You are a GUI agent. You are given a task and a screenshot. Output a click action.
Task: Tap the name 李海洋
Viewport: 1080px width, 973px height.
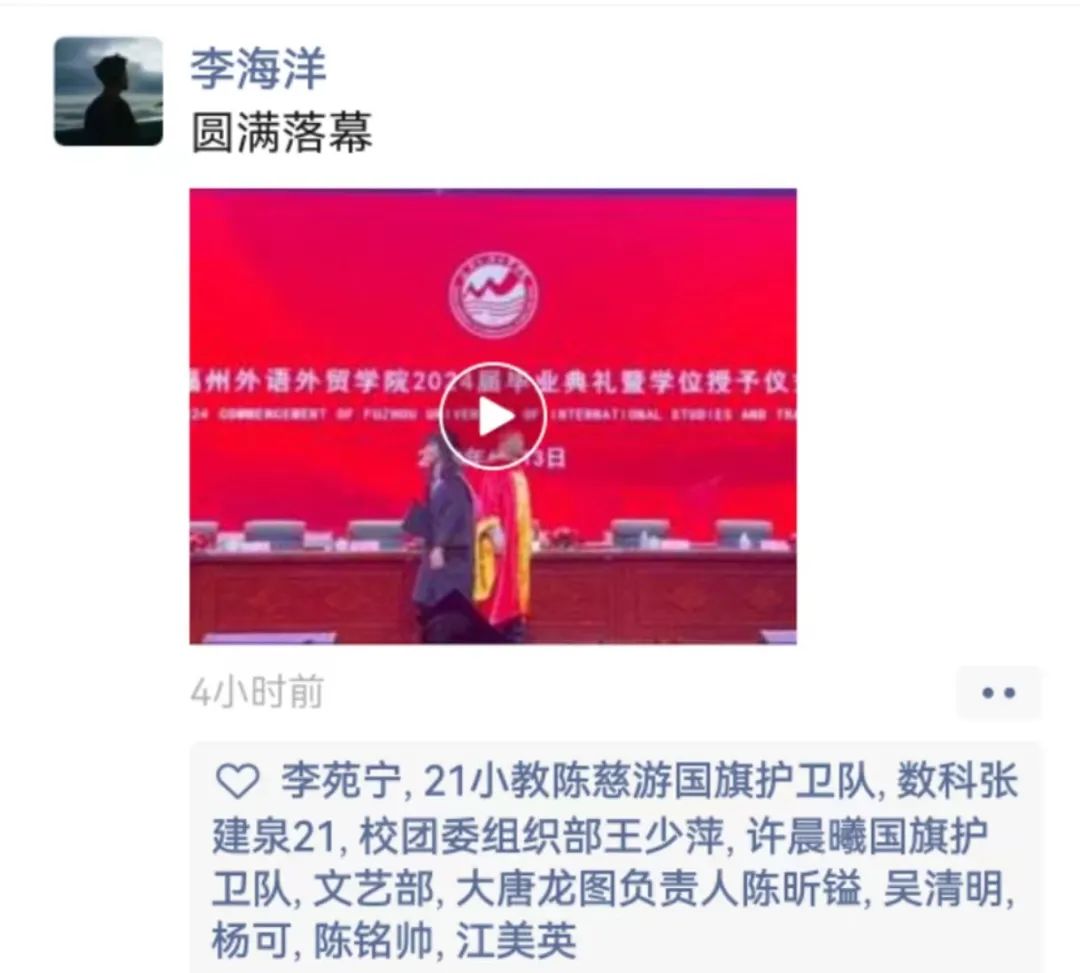(x=258, y=70)
